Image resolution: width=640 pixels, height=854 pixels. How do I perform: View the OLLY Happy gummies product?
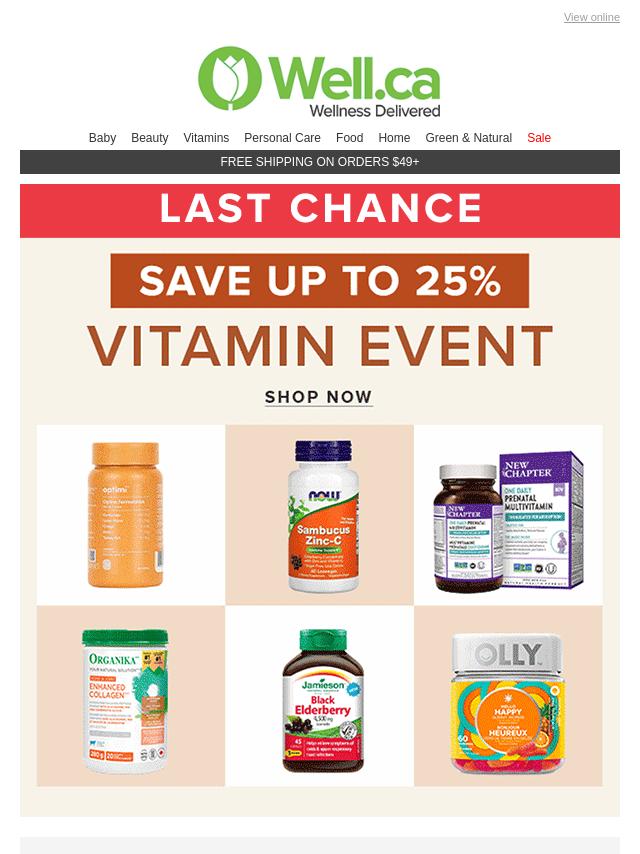508,697
